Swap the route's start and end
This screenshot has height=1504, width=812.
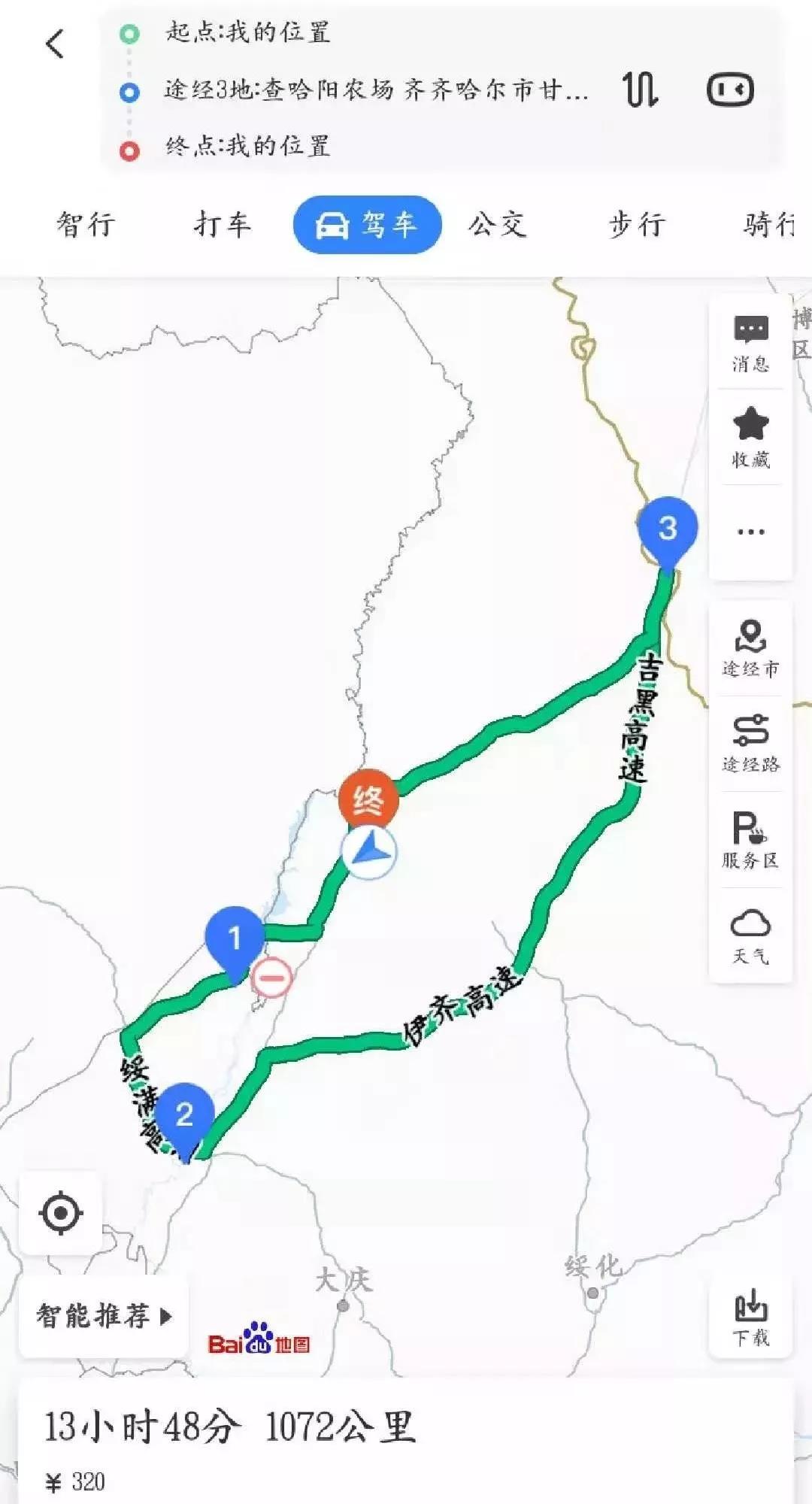pos(640,90)
